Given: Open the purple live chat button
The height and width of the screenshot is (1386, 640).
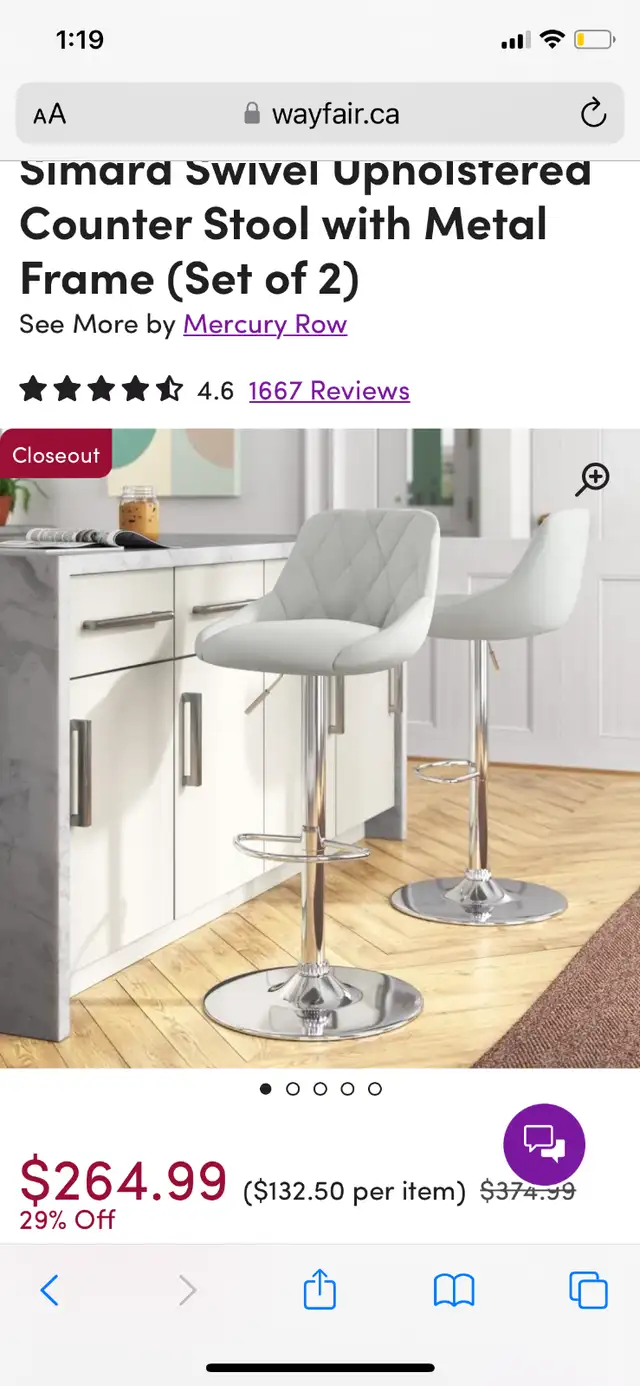Looking at the screenshot, I should 543,1145.
